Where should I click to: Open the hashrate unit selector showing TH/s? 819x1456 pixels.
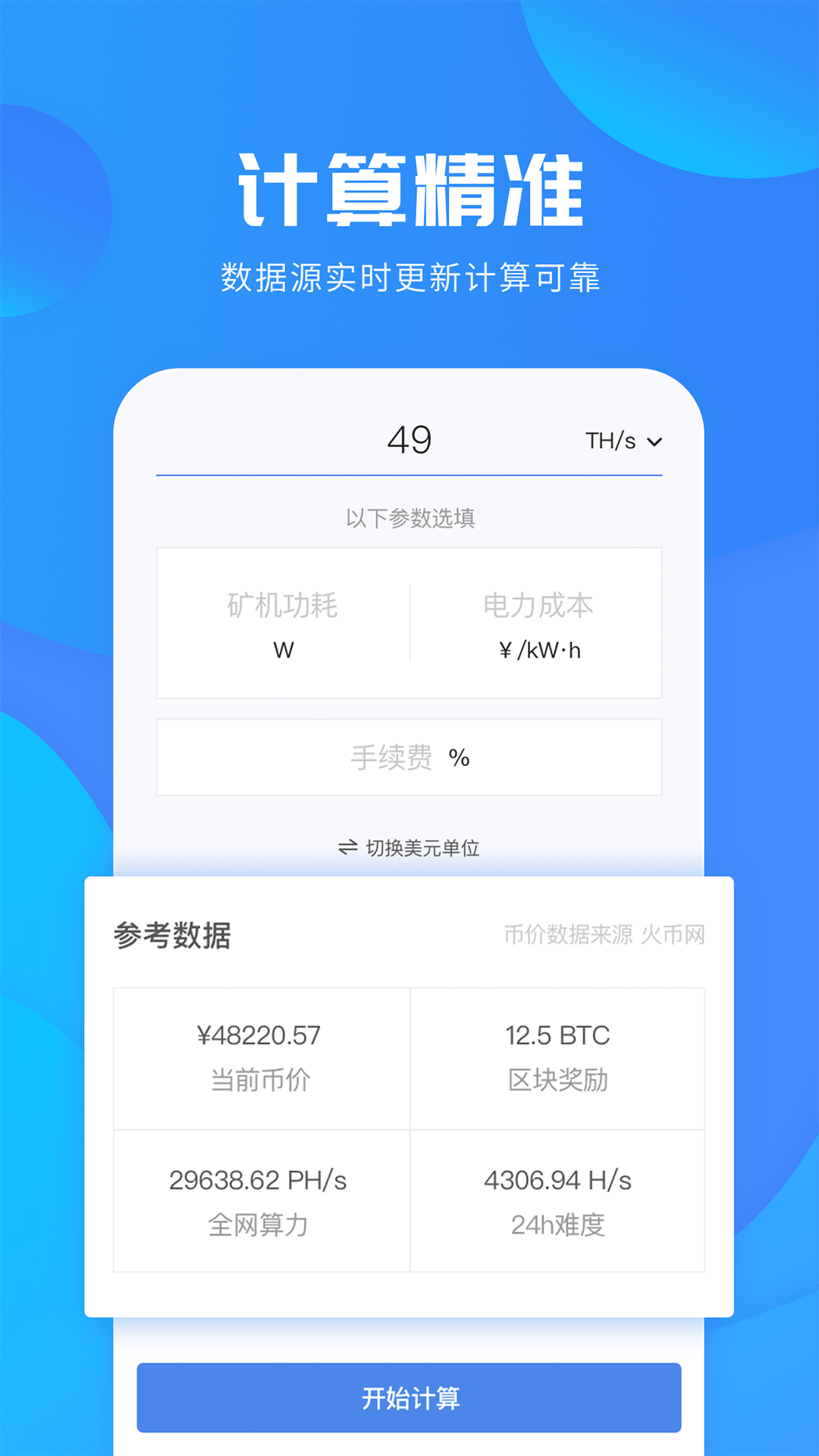[614, 440]
